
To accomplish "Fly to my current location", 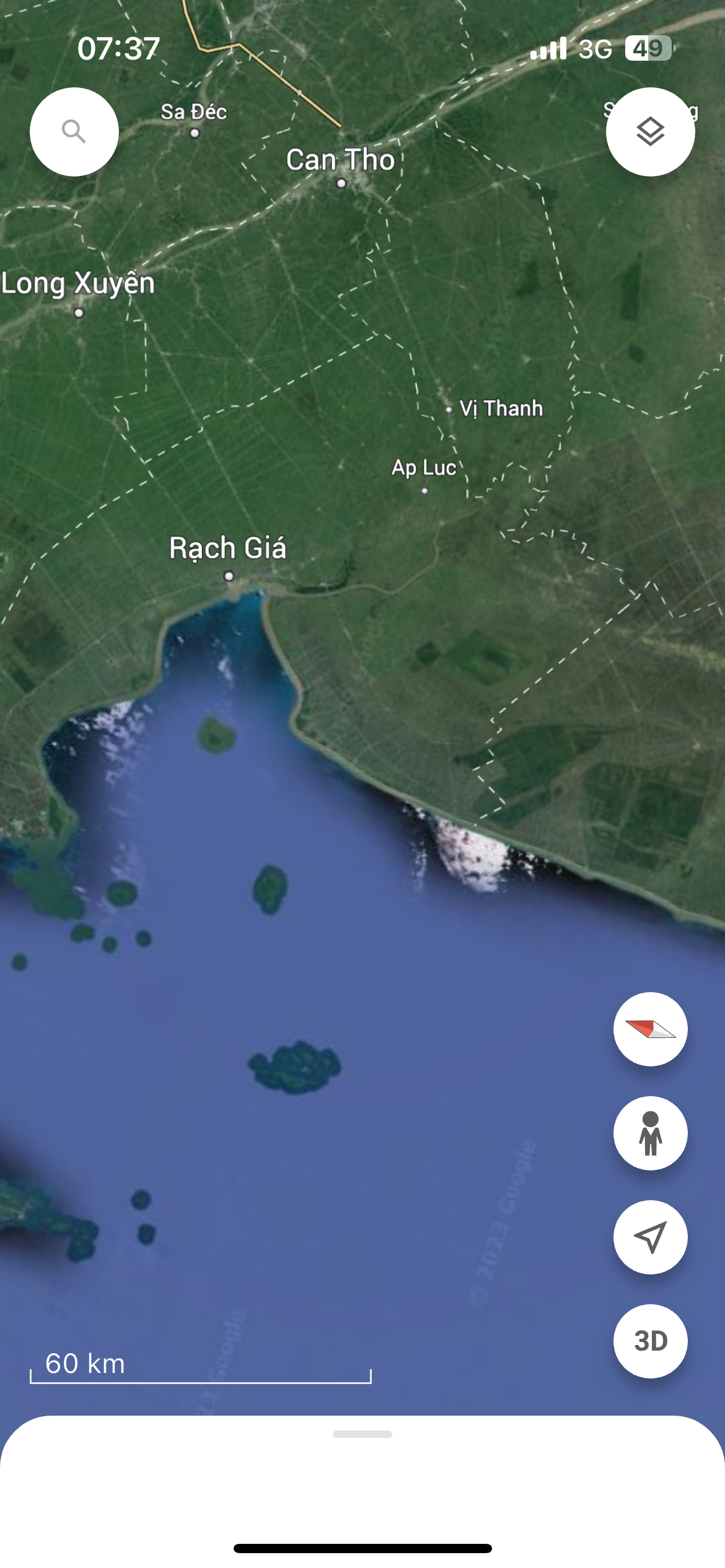I will click(x=650, y=1237).
